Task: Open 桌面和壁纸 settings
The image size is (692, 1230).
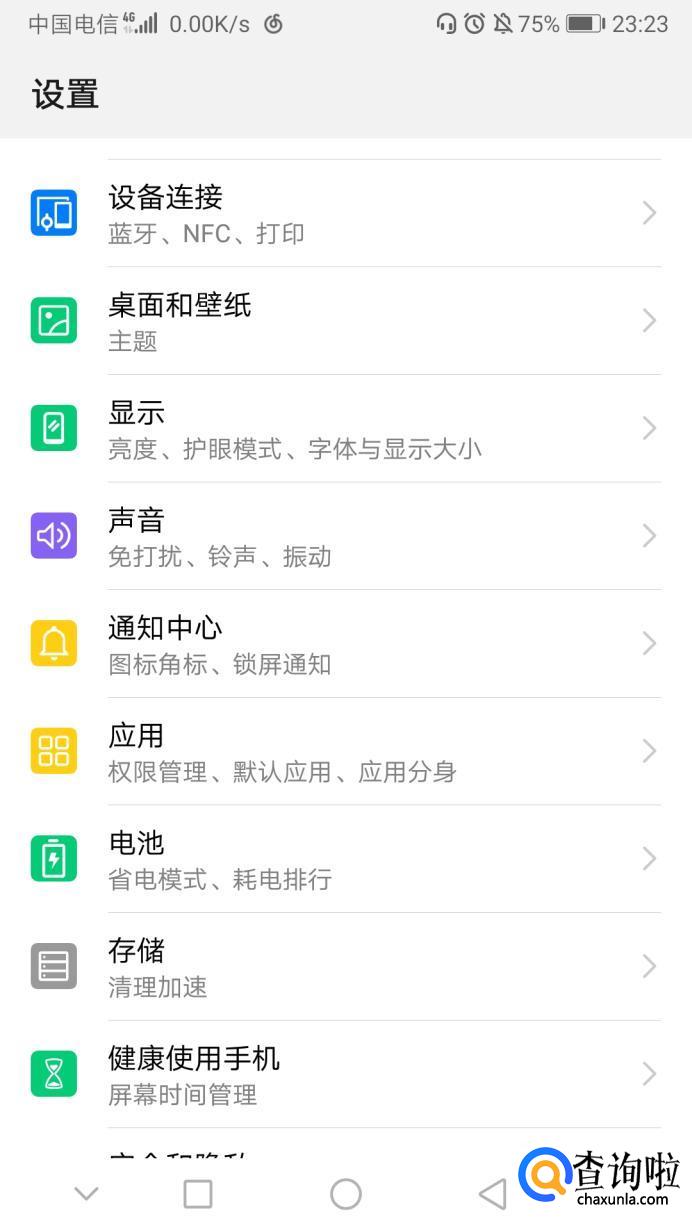Action: coord(345,321)
